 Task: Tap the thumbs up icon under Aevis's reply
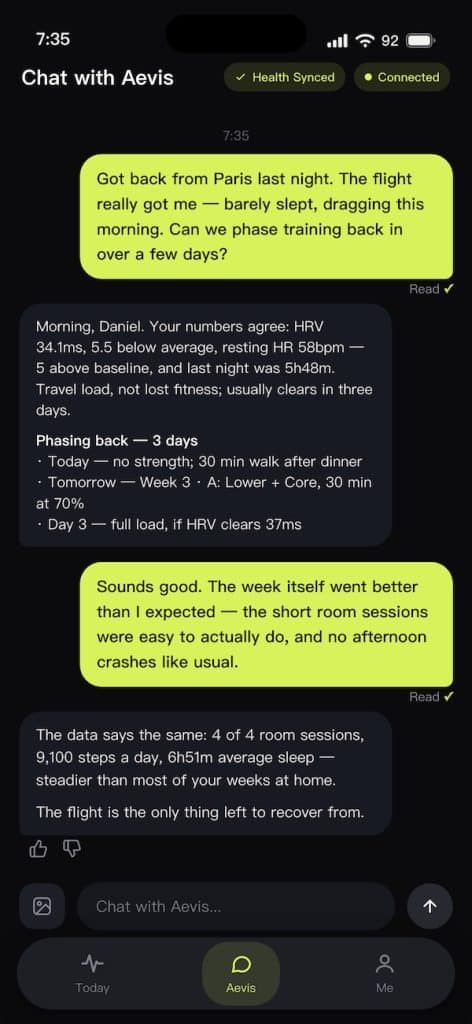pos(39,848)
